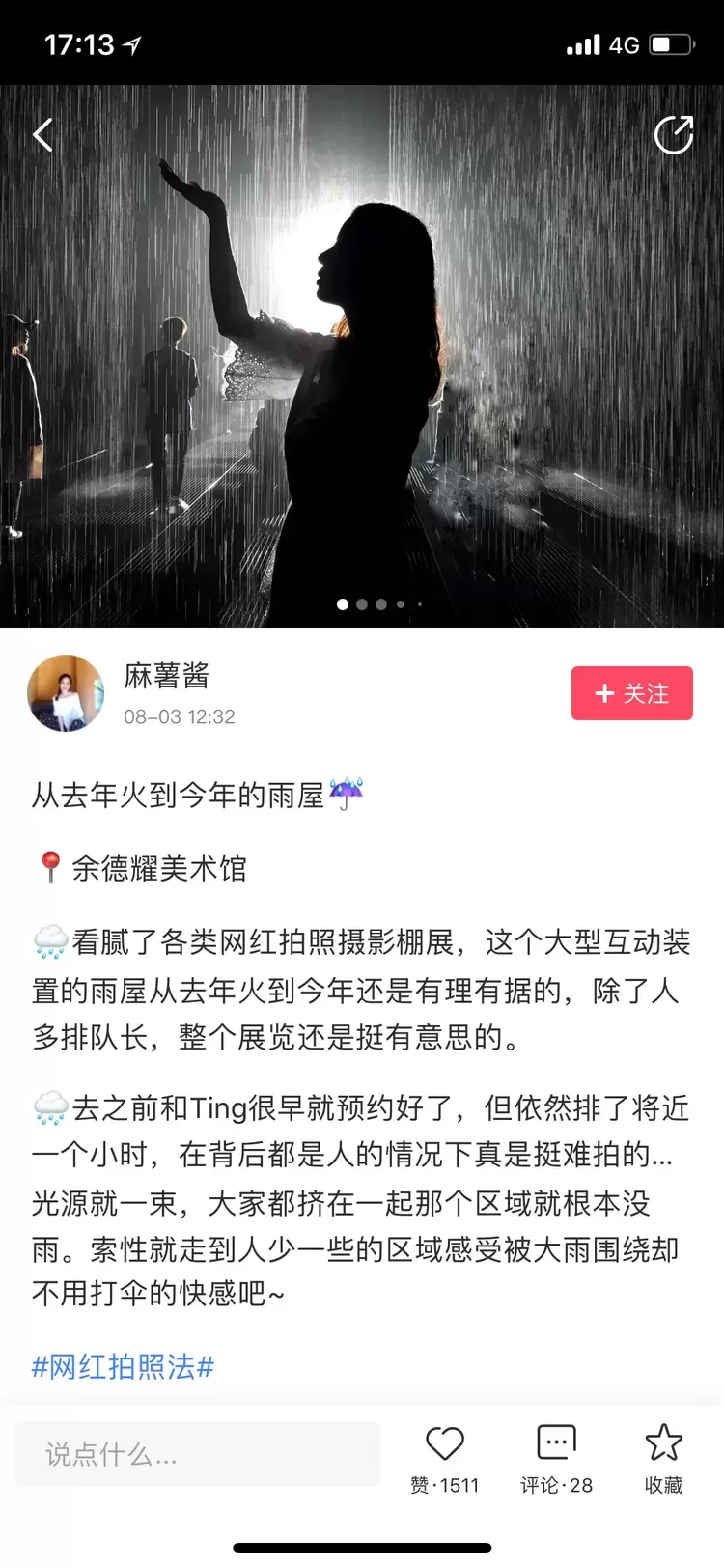The width and height of the screenshot is (724, 1568).
Task: Tap the 说点什么 comment field
Action: (x=197, y=1454)
